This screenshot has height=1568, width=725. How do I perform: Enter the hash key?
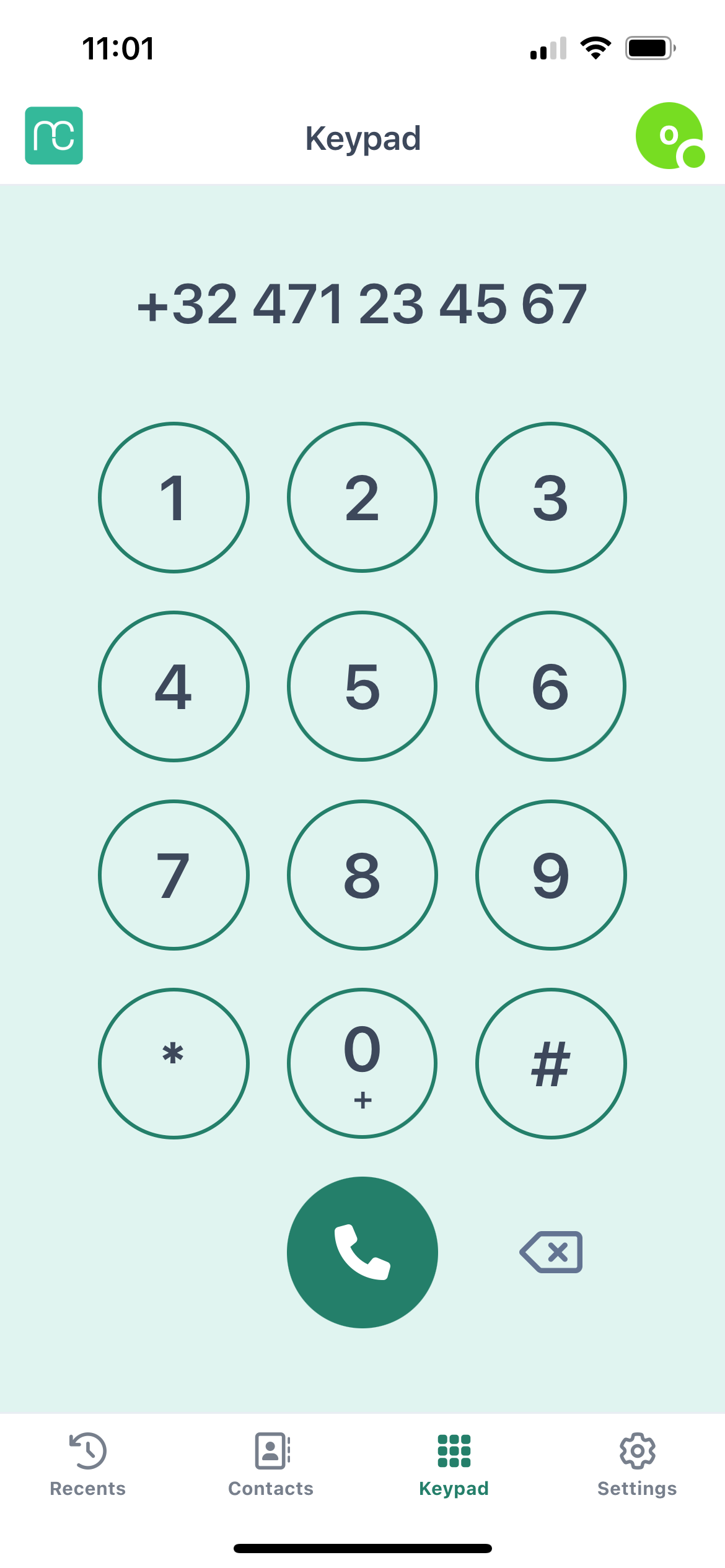click(x=551, y=1063)
